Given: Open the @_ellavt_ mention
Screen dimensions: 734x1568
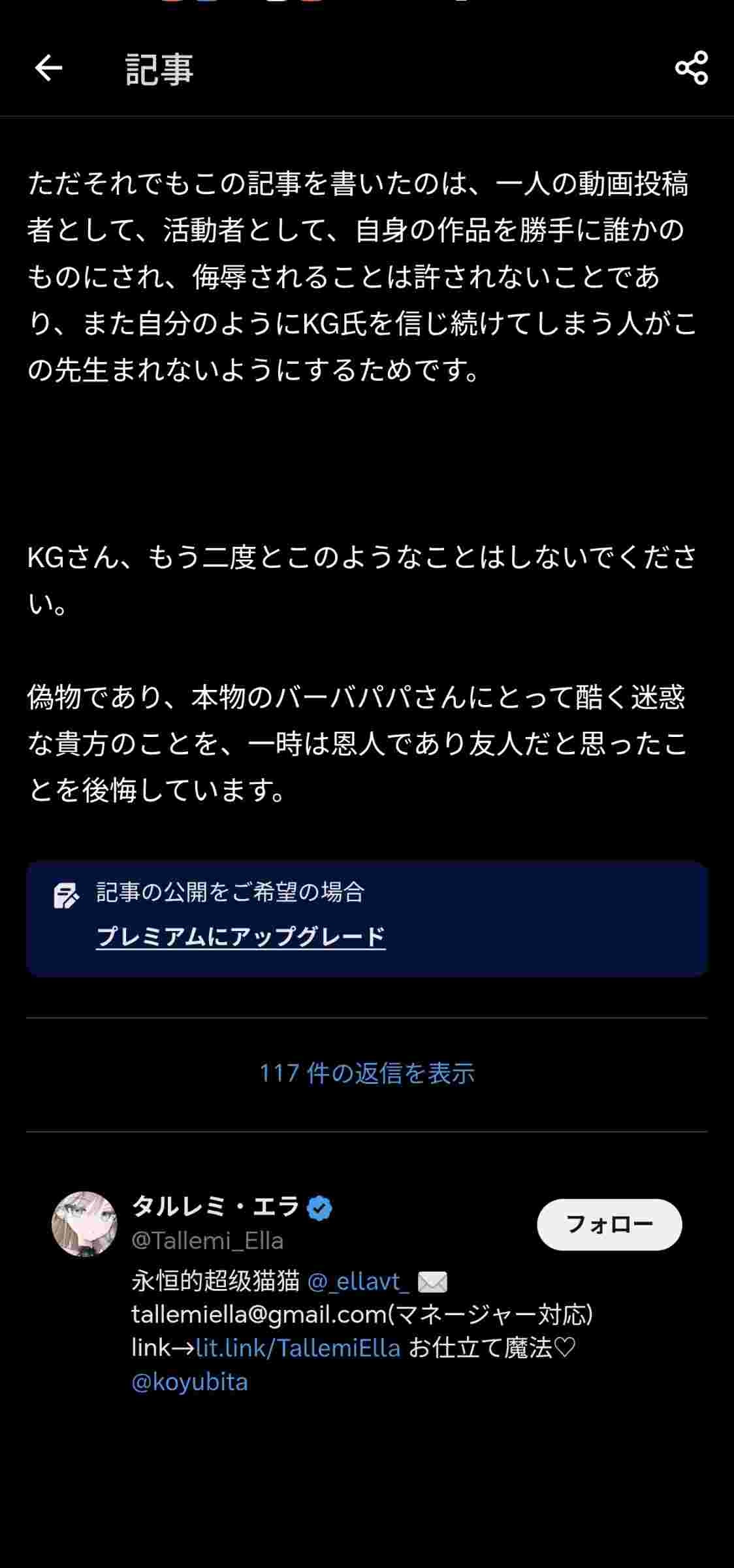Looking at the screenshot, I should click(358, 1281).
